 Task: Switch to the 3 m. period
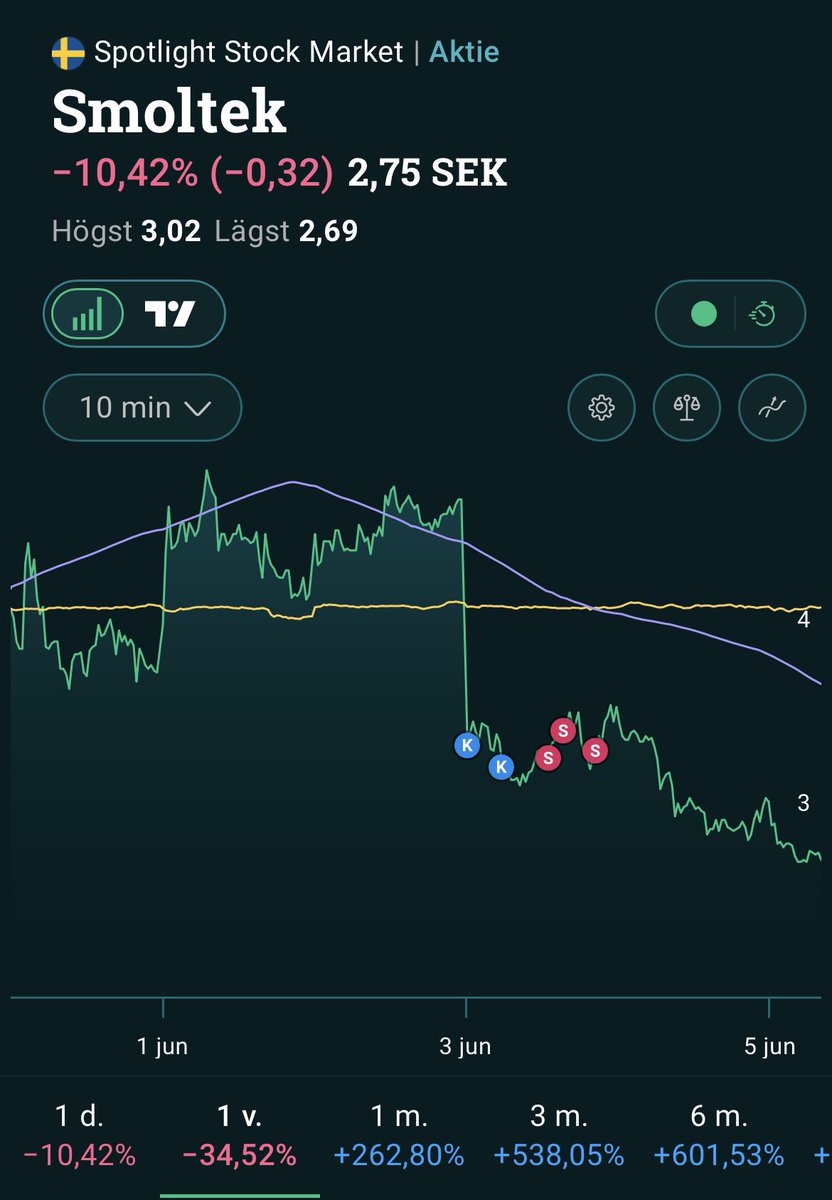tap(559, 1137)
